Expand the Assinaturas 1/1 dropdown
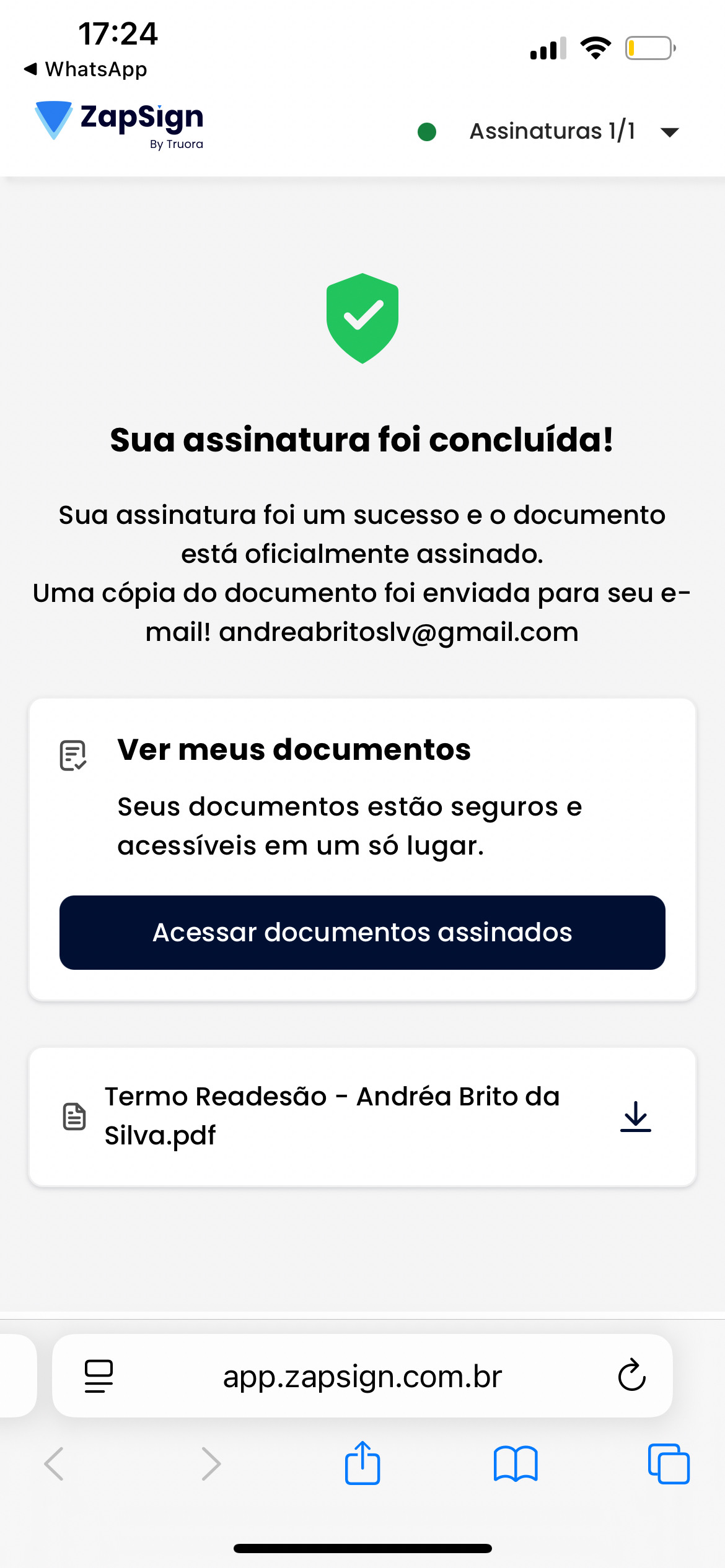The image size is (725, 1568). coord(669,132)
